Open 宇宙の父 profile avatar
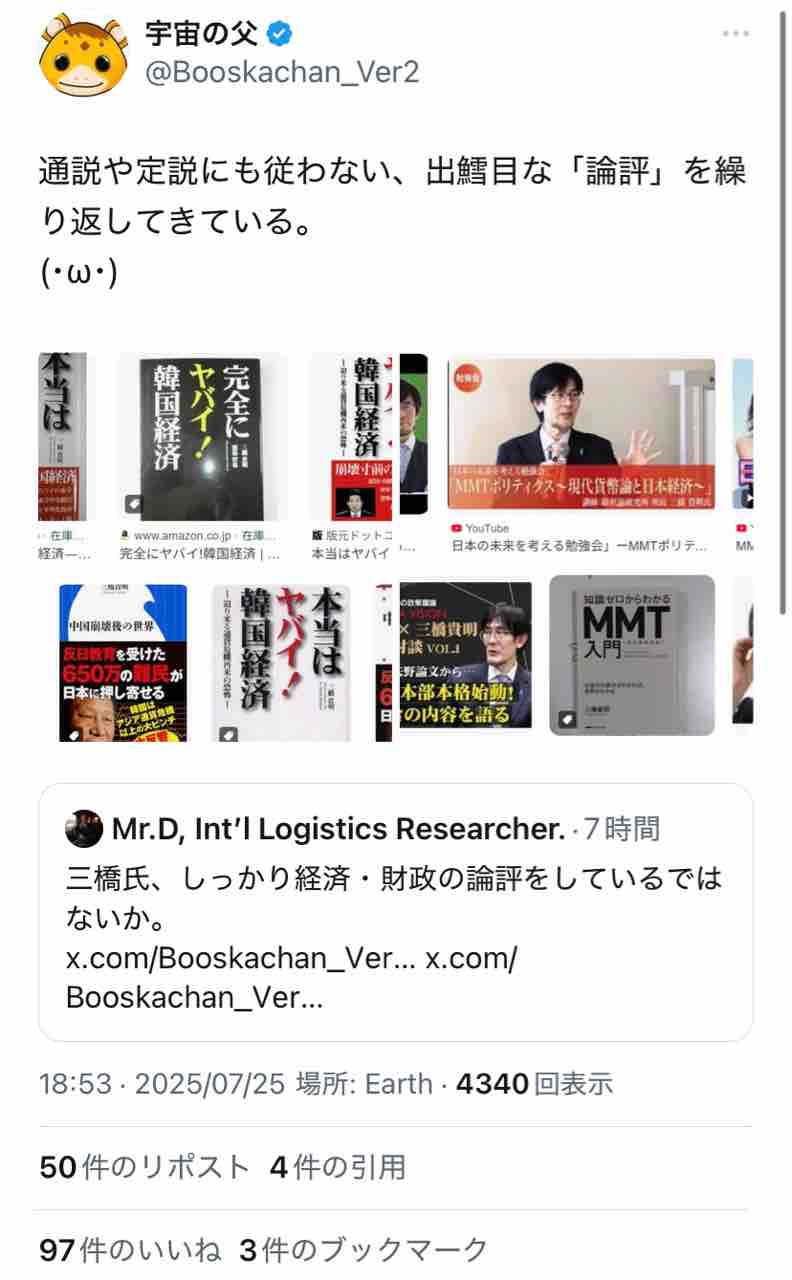Screen dimensions: 792x1280 (82, 57)
